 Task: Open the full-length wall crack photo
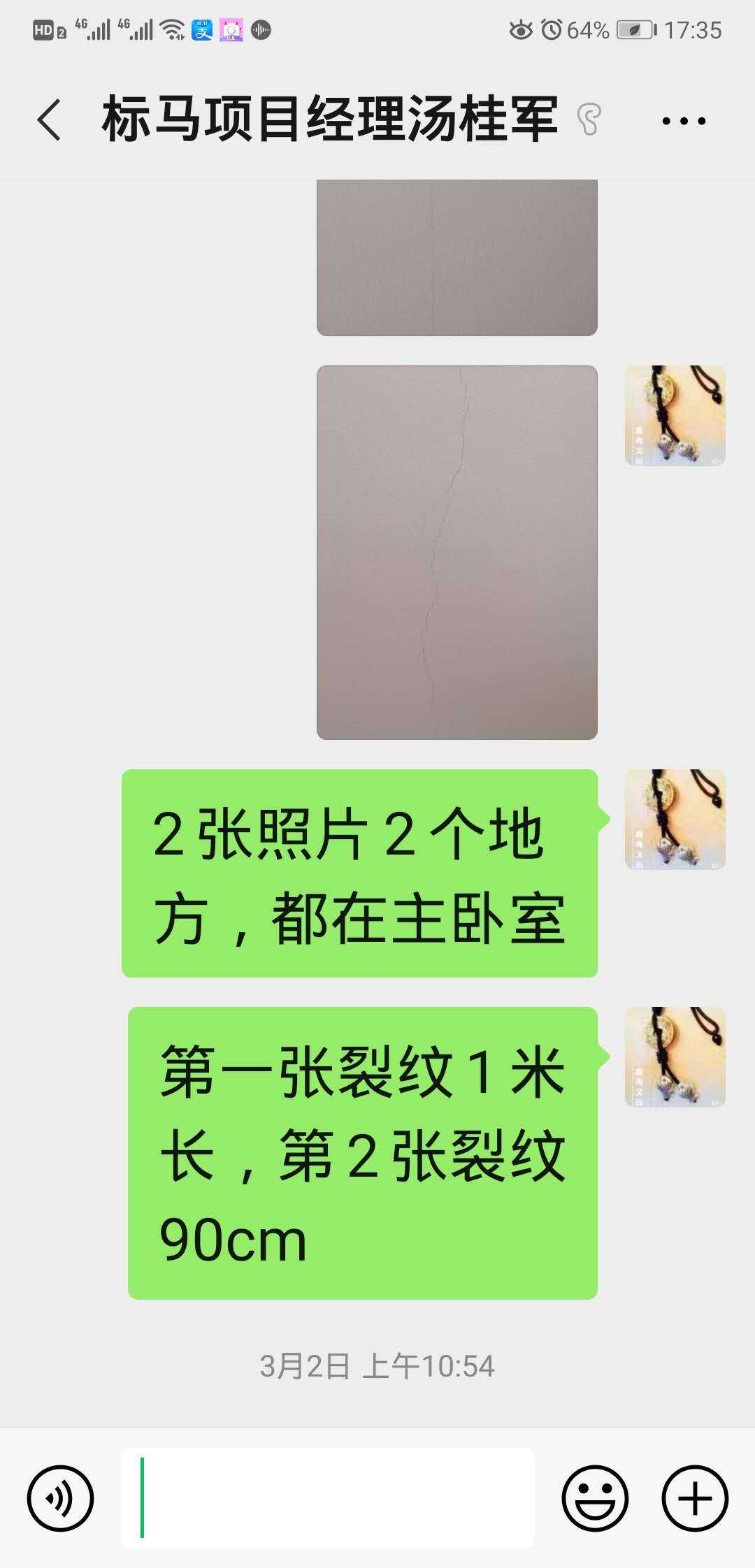457,552
